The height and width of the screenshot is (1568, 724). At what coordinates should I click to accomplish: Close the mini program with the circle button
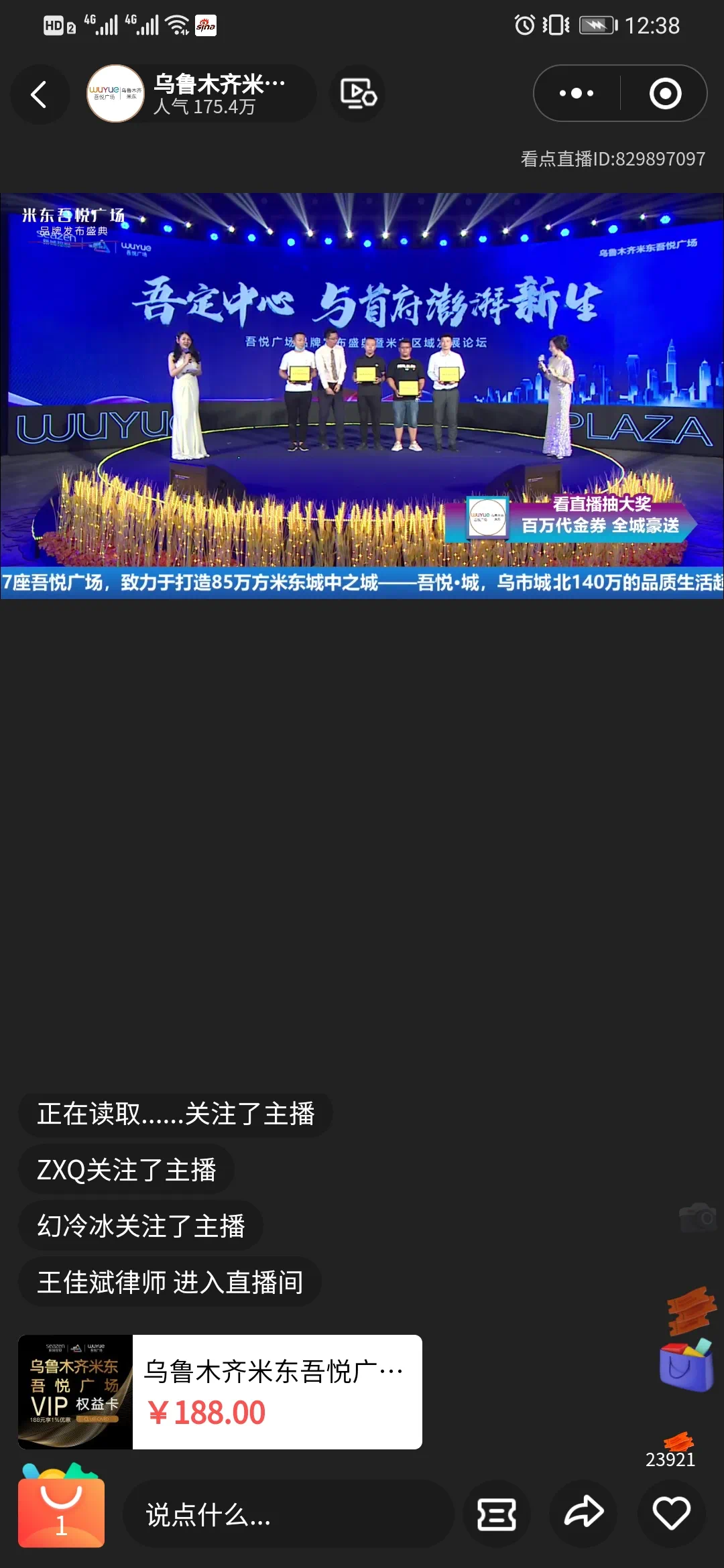(665, 94)
